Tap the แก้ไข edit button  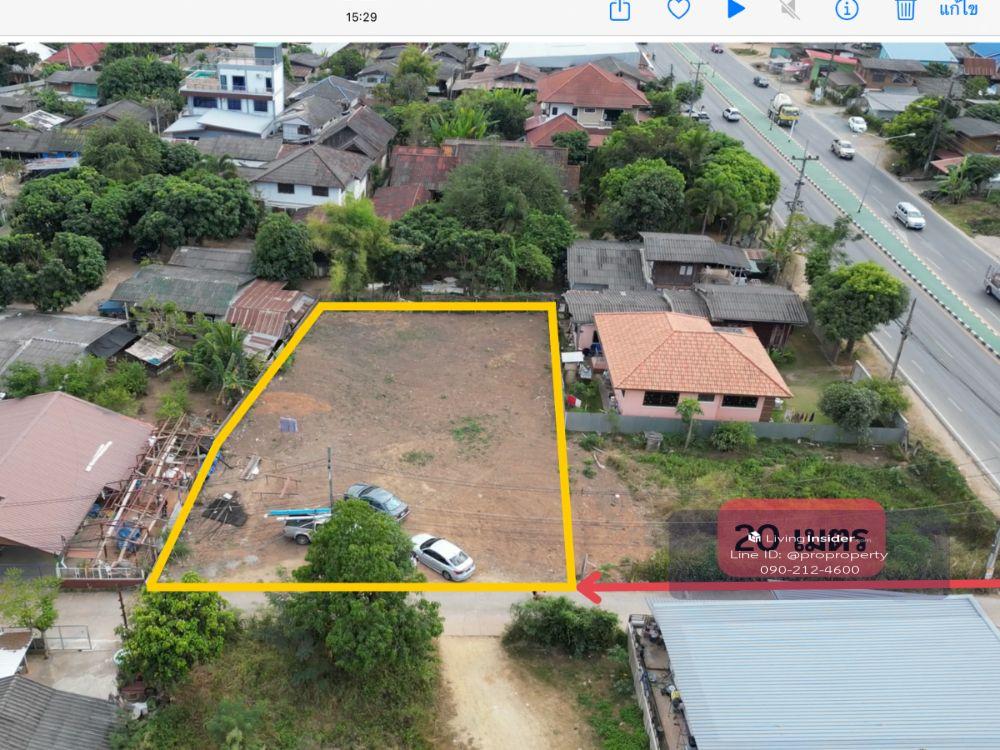point(958,10)
